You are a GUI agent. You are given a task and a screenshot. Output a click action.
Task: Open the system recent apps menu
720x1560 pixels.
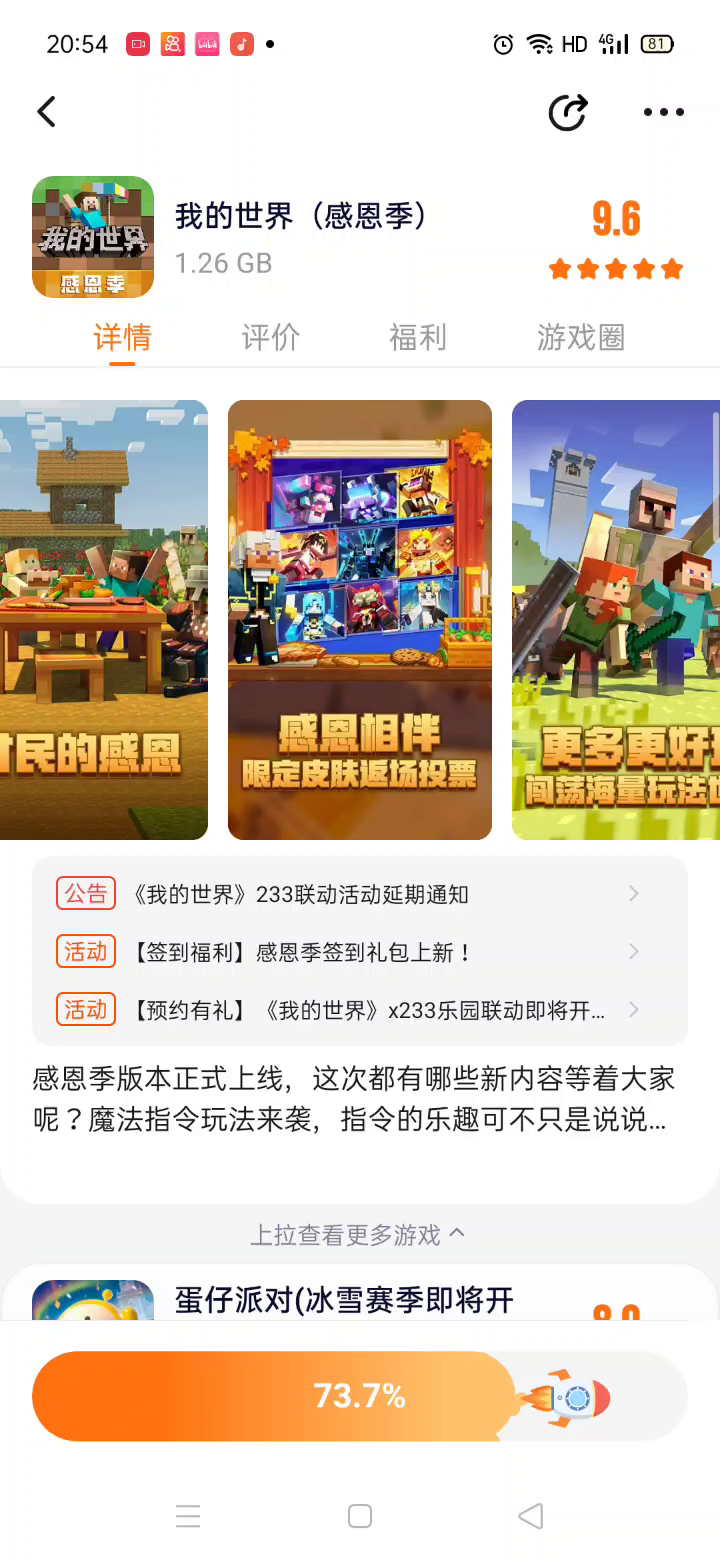coord(188,1516)
